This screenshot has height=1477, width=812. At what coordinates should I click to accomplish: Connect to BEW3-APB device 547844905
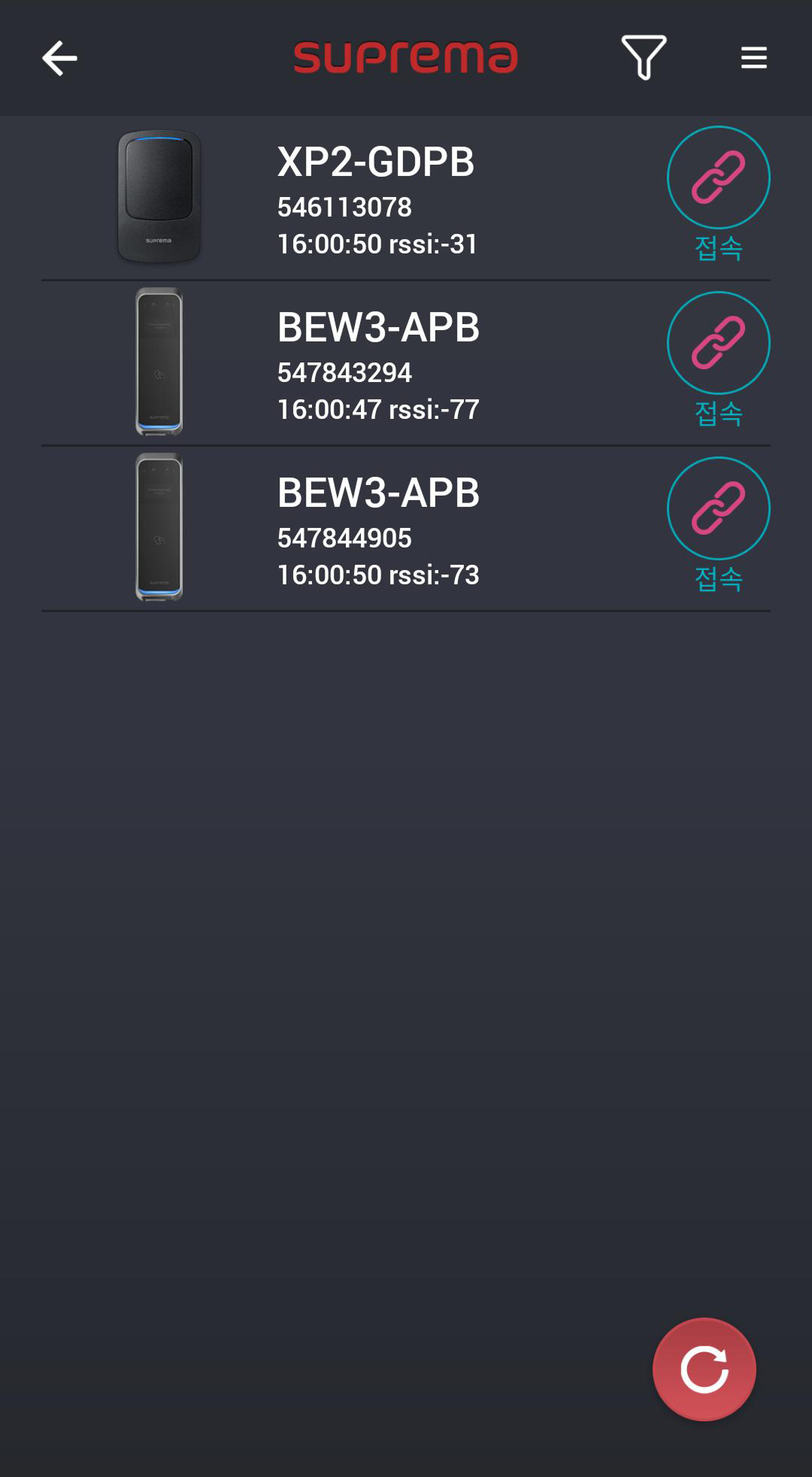tap(718, 509)
